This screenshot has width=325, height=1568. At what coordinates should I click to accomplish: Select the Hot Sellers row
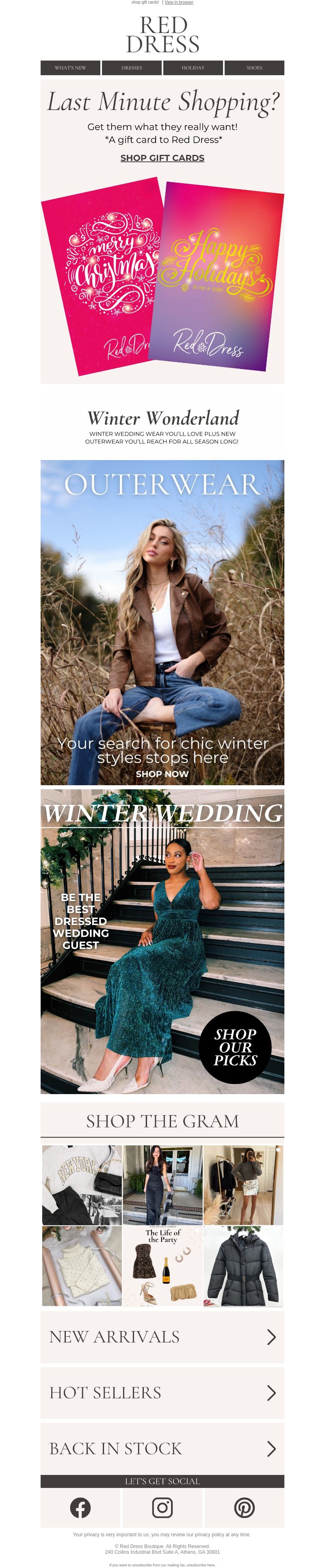tap(162, 1393)
